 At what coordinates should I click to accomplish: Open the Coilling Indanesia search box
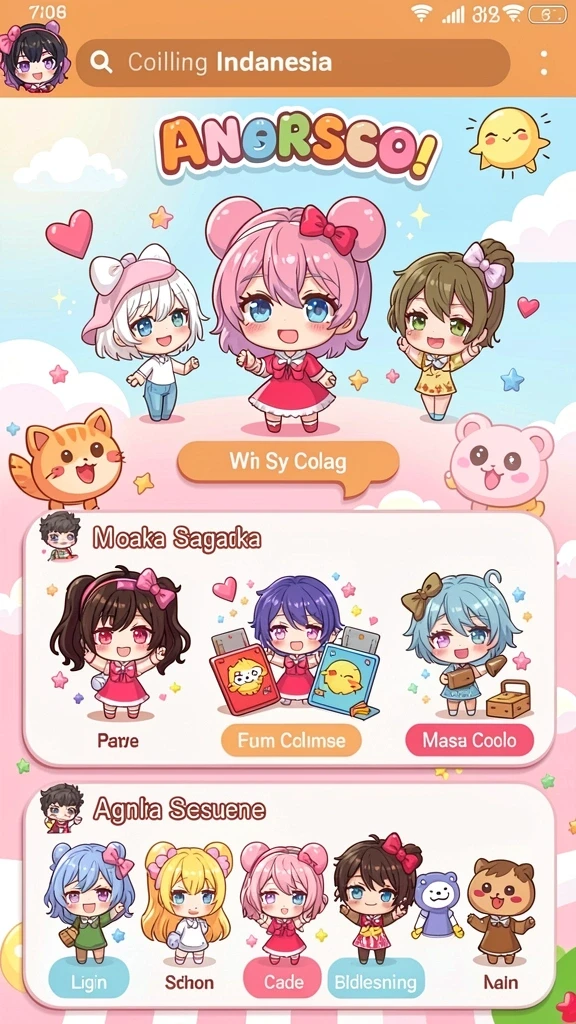coord(293,63)
